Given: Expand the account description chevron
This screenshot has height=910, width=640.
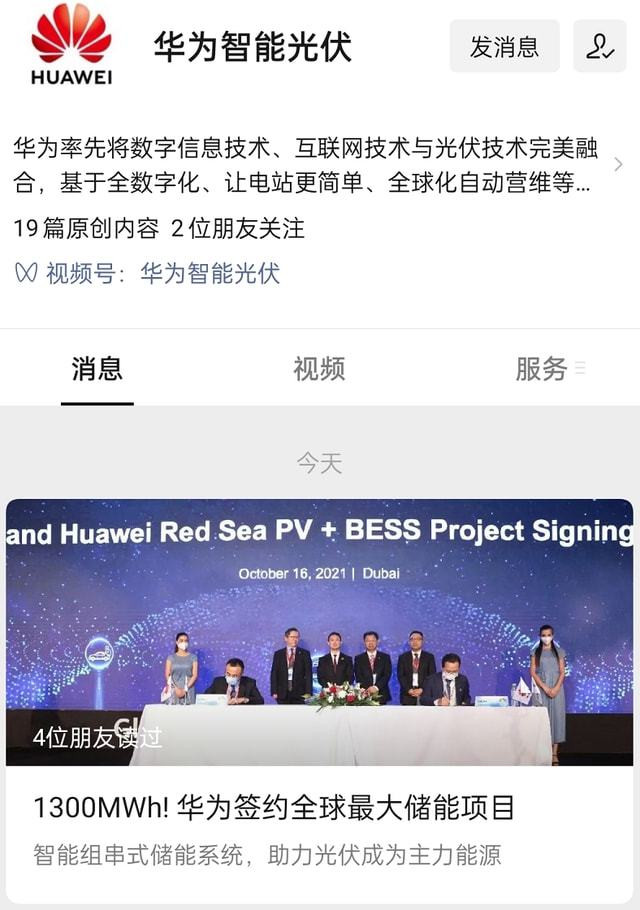Looking at the screenshot, I should (618, 165).
